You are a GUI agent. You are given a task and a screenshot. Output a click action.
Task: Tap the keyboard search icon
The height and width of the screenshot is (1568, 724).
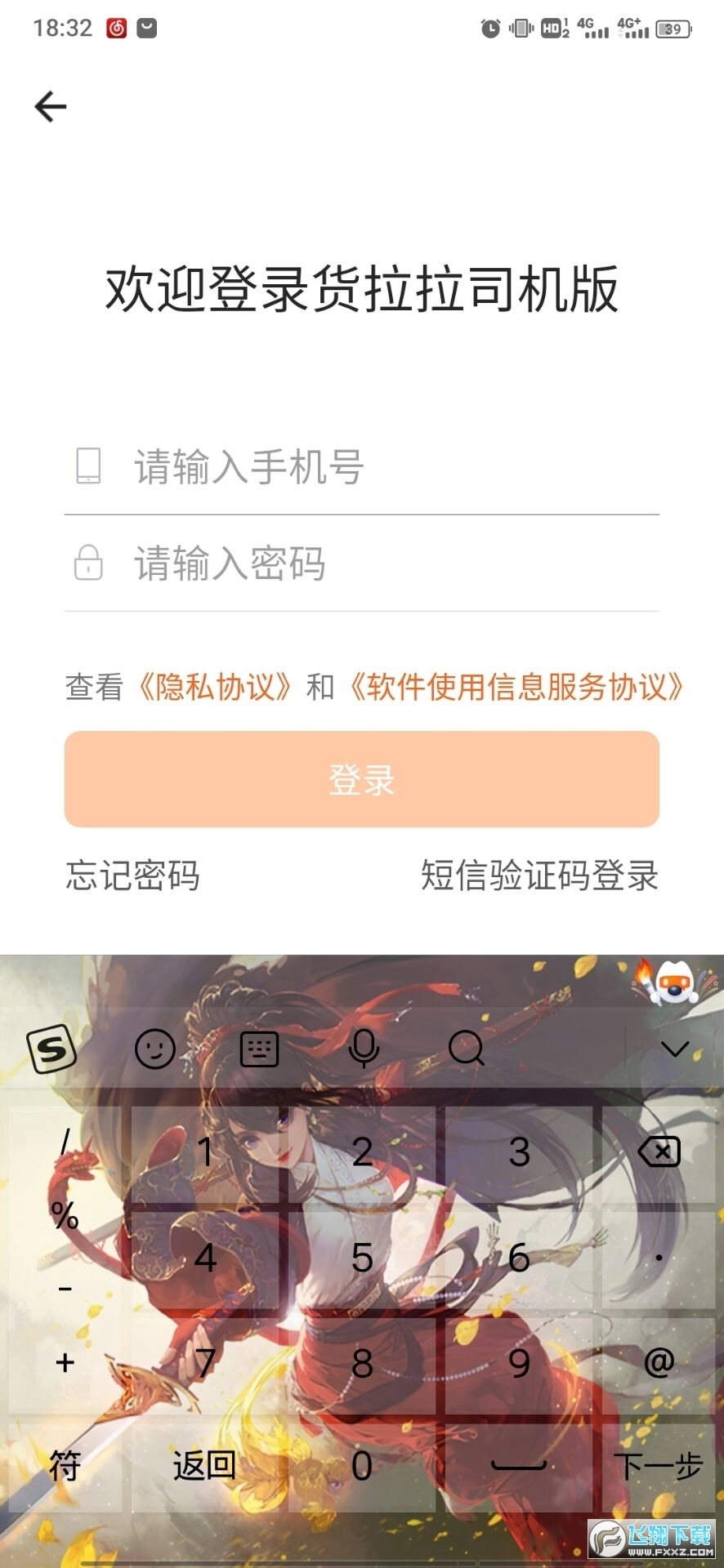pyautogui.click(x=467, y=1049)
